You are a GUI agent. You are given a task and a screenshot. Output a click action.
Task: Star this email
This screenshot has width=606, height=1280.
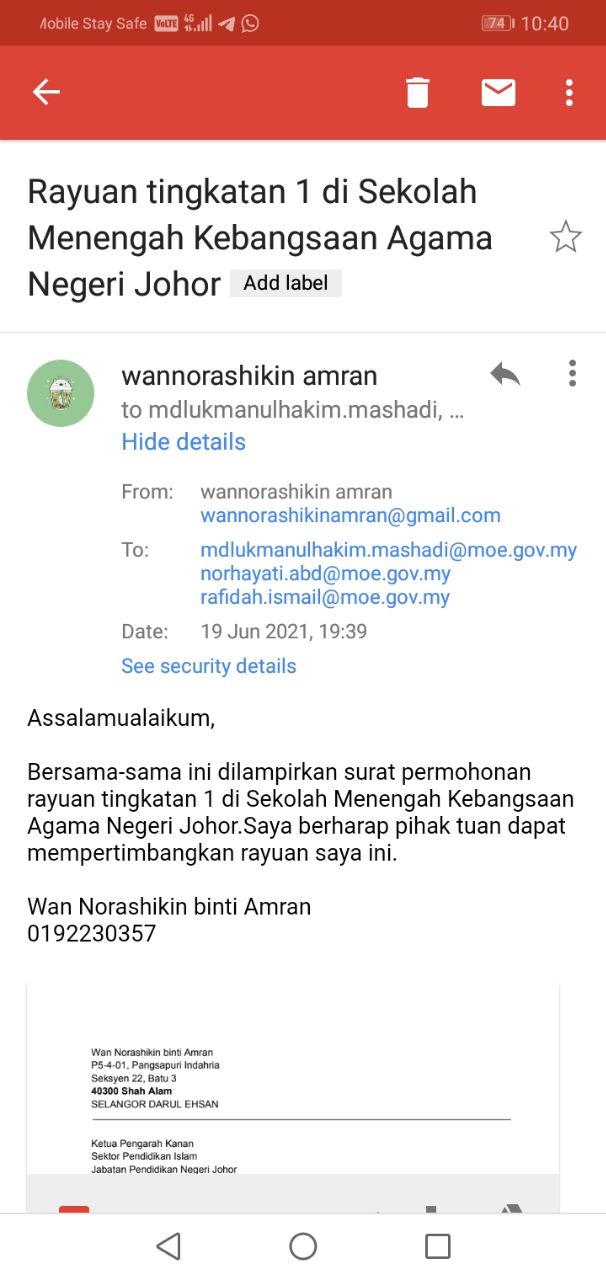[x=565, y=238]
